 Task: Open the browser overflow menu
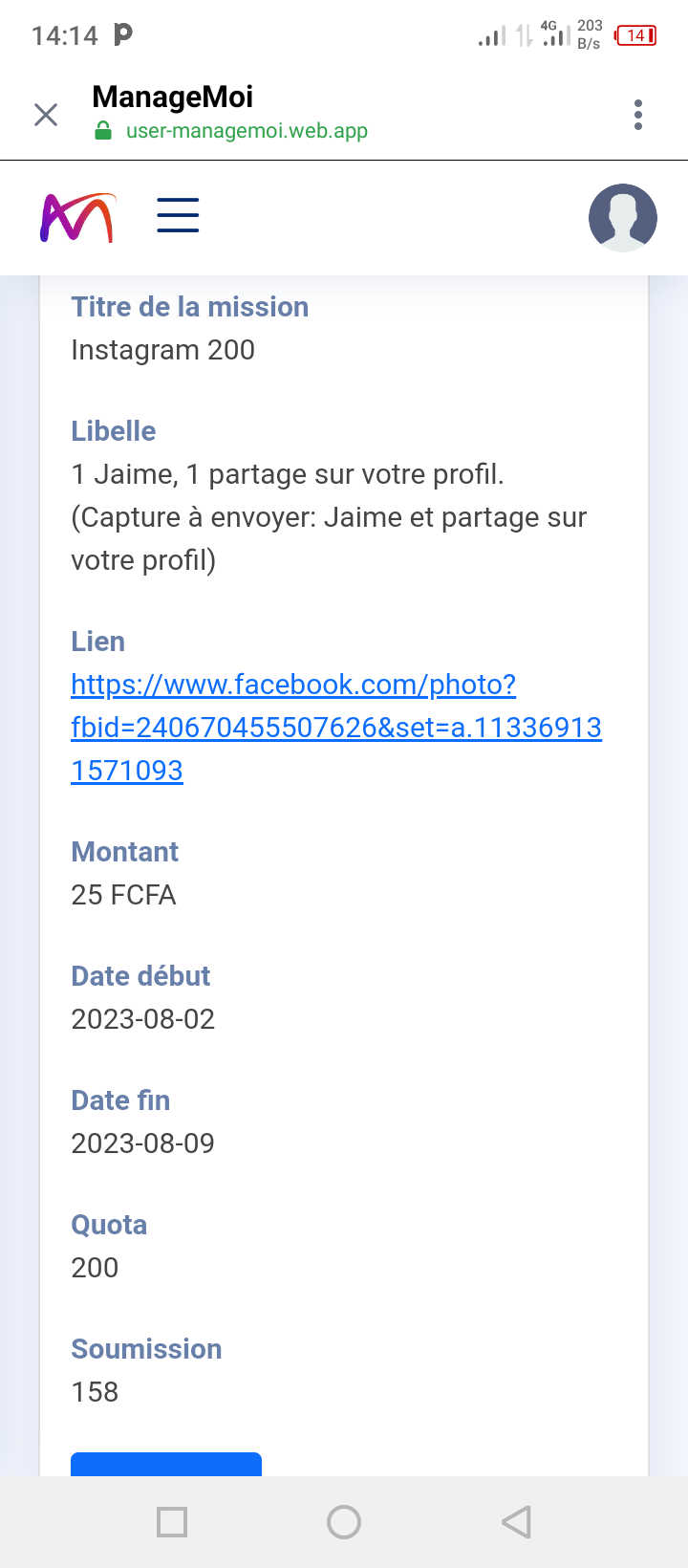[x=638, y=115]
